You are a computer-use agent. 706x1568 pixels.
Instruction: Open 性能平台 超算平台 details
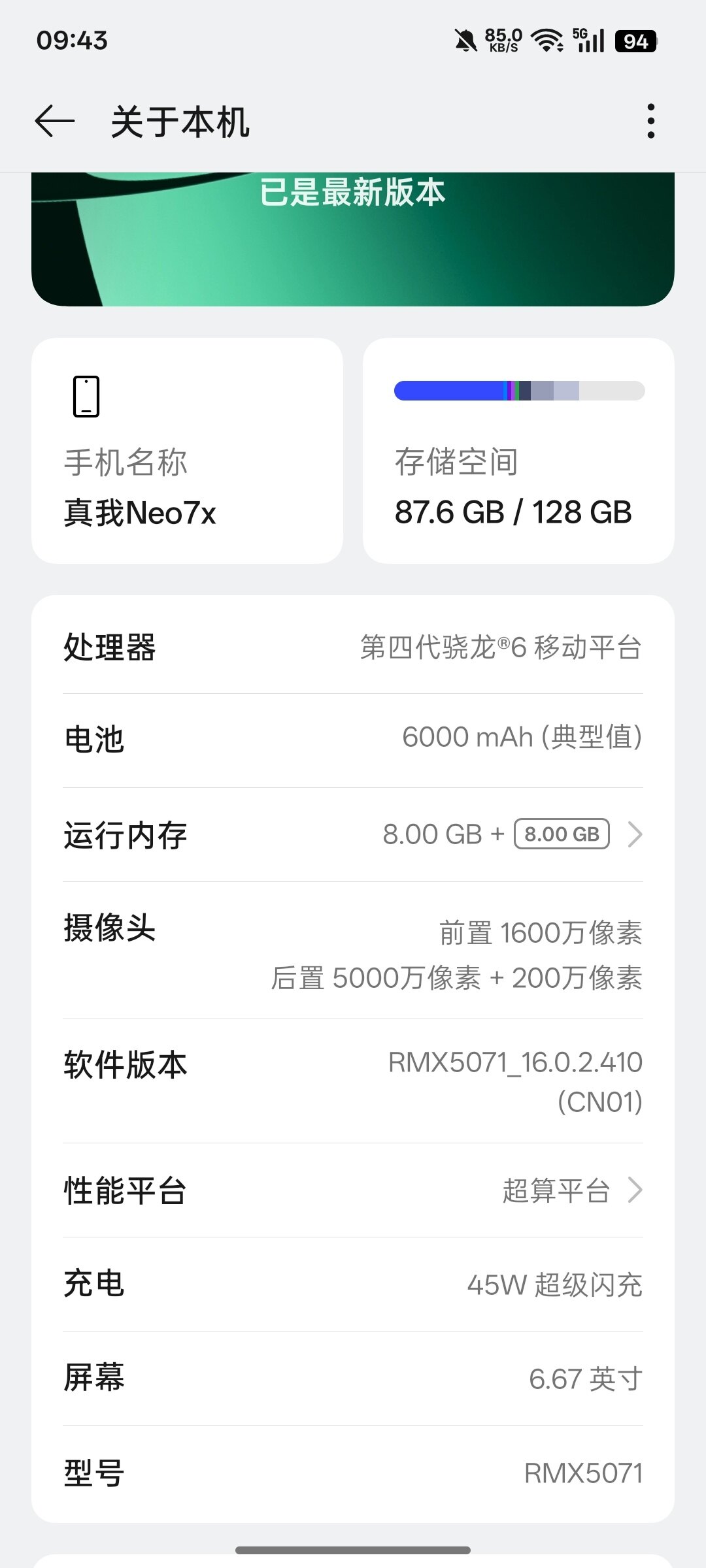(x=353, y=1190)
